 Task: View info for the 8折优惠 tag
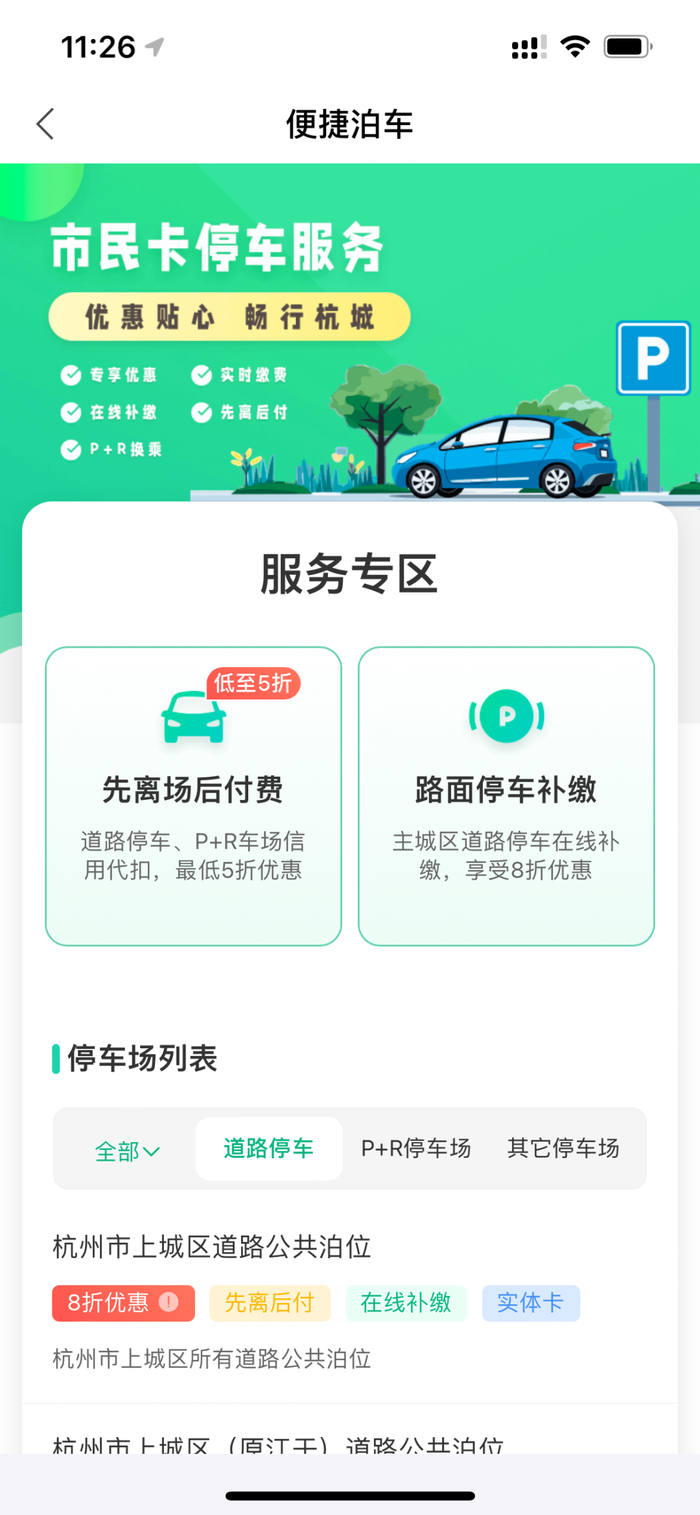coord(169,1302)
